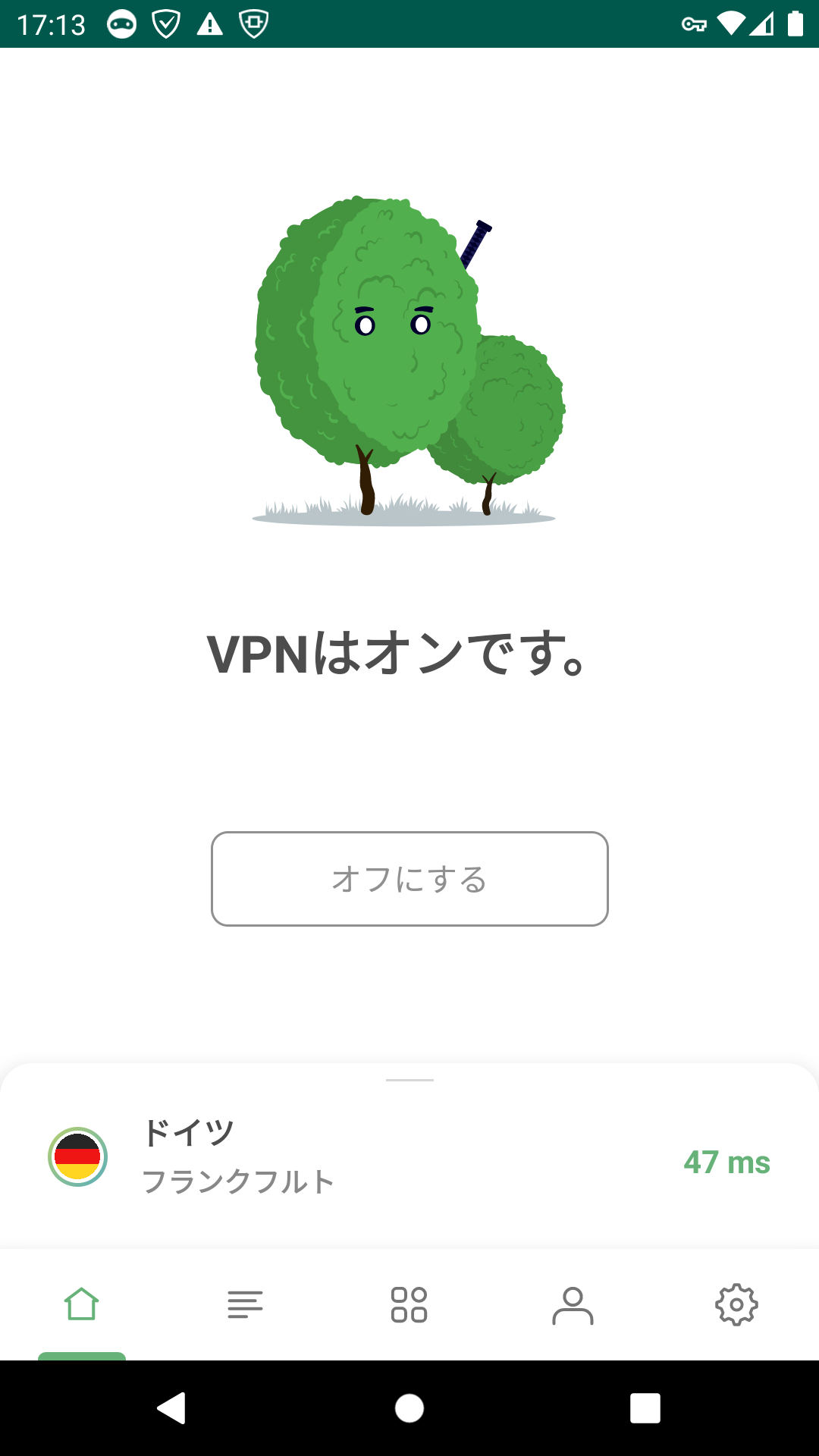The image size is (819, 1456).
Task: Turn off VPN with オフにする button
Action: [409, 879]
